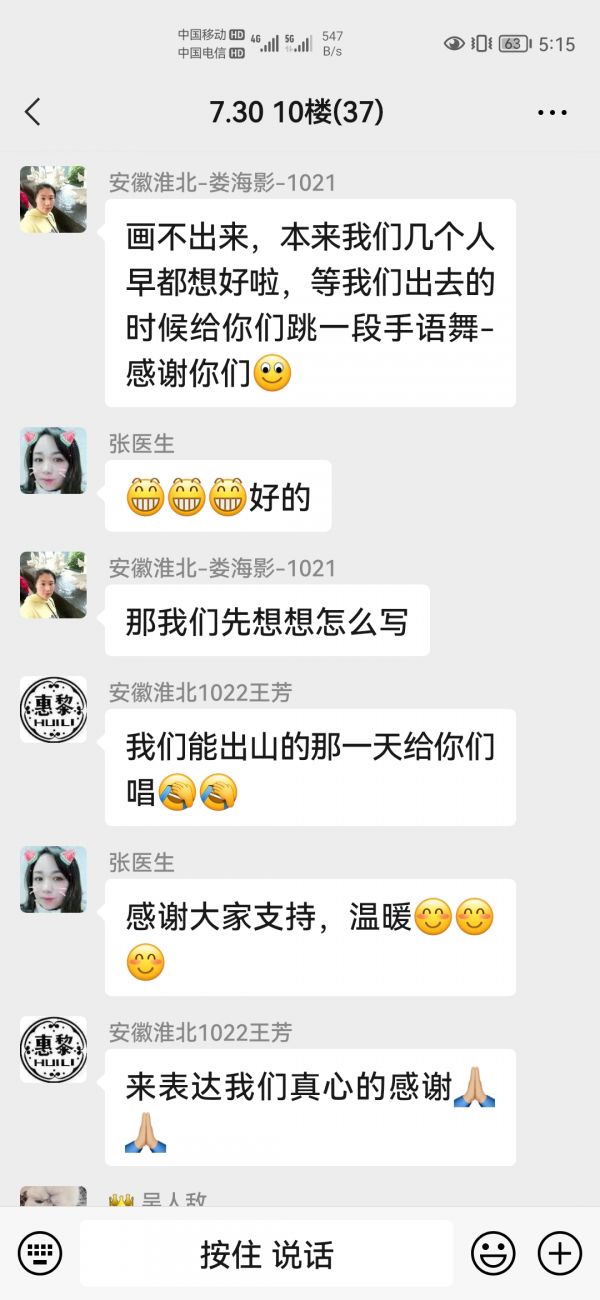Tap 娄海影's avatar beside 那我们先想想怎么写

point(53,585)
